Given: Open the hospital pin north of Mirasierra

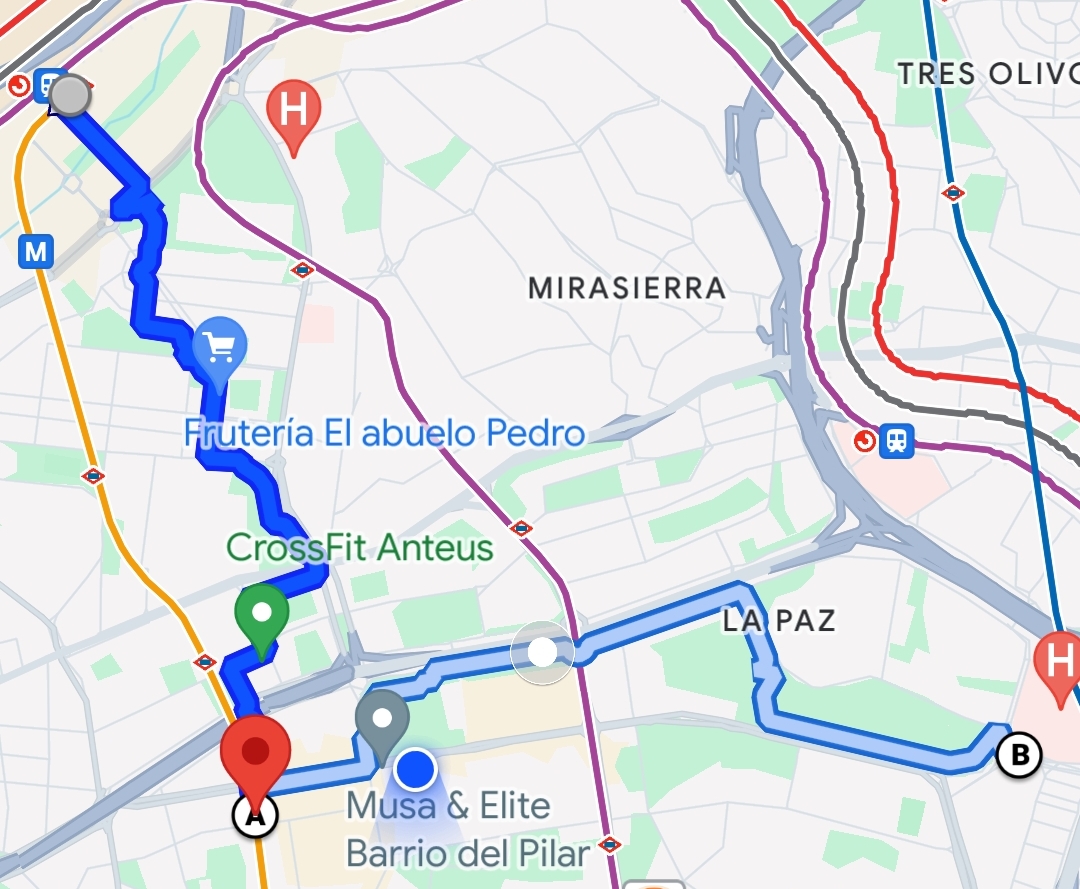Looking at the screenshot, I should pyautogui.click(x=293, y=109).
